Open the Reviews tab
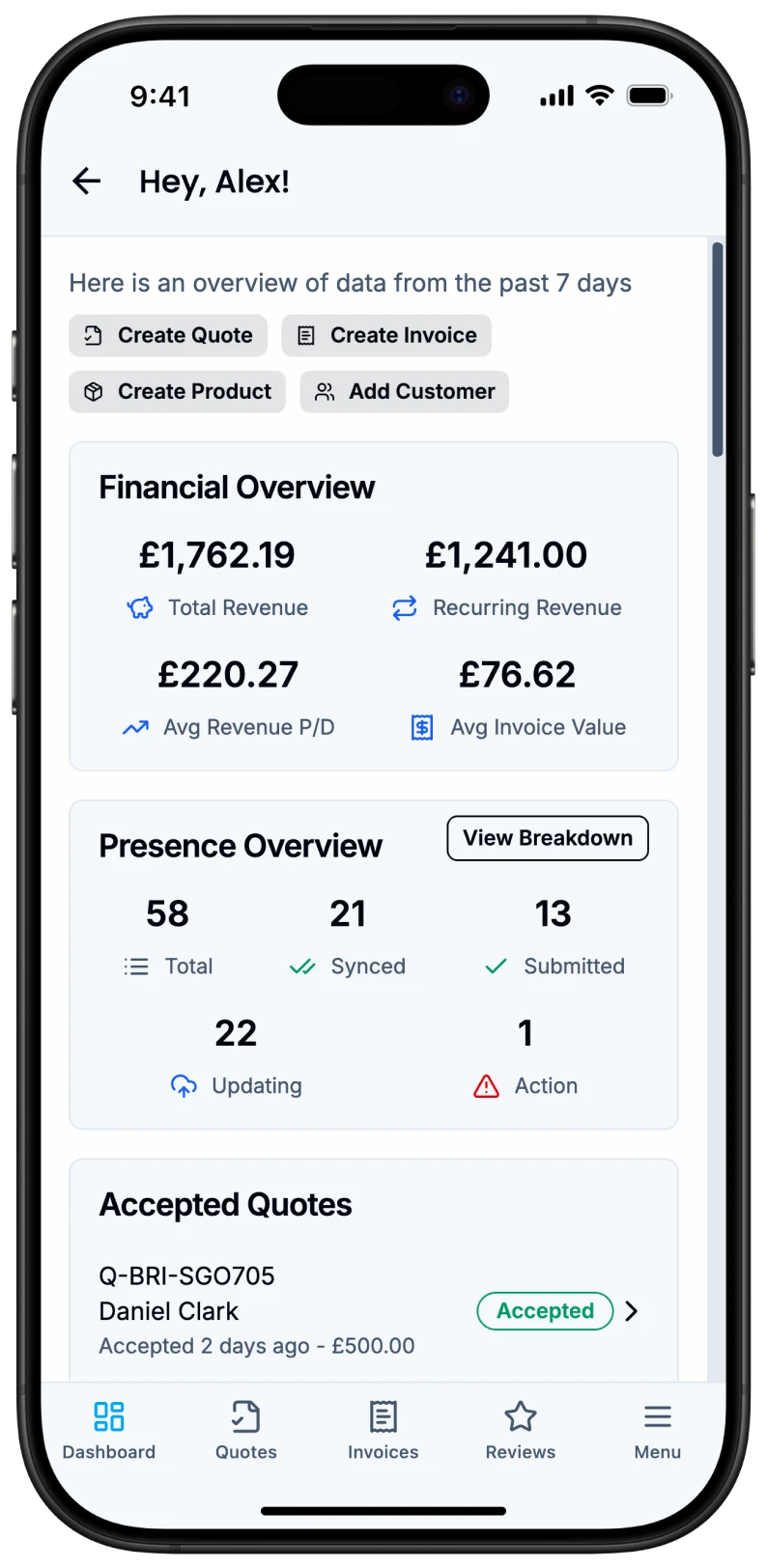 click(x=521, y=1430)
